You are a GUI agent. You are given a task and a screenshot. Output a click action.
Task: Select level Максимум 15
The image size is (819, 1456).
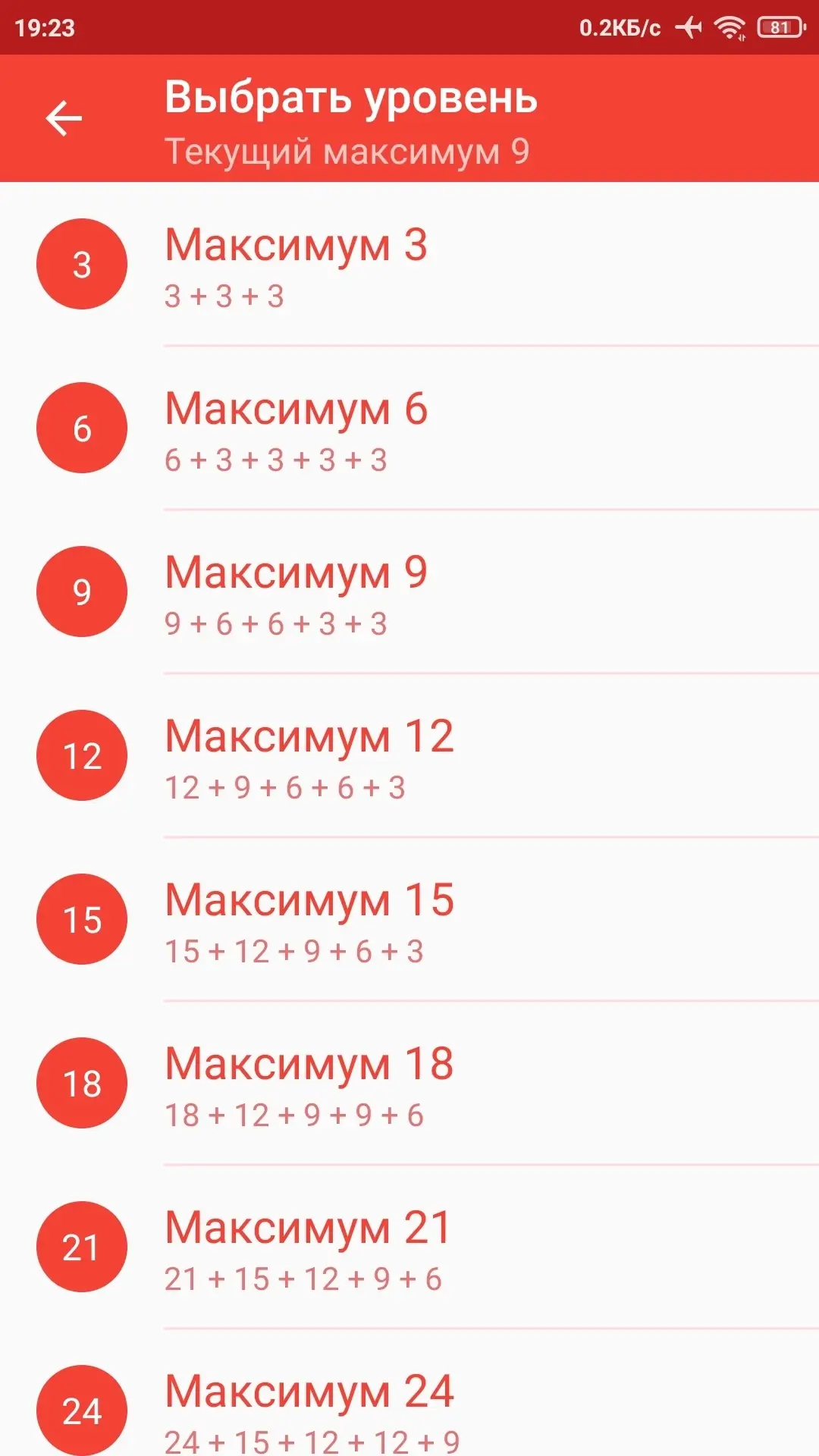(409, 919)
